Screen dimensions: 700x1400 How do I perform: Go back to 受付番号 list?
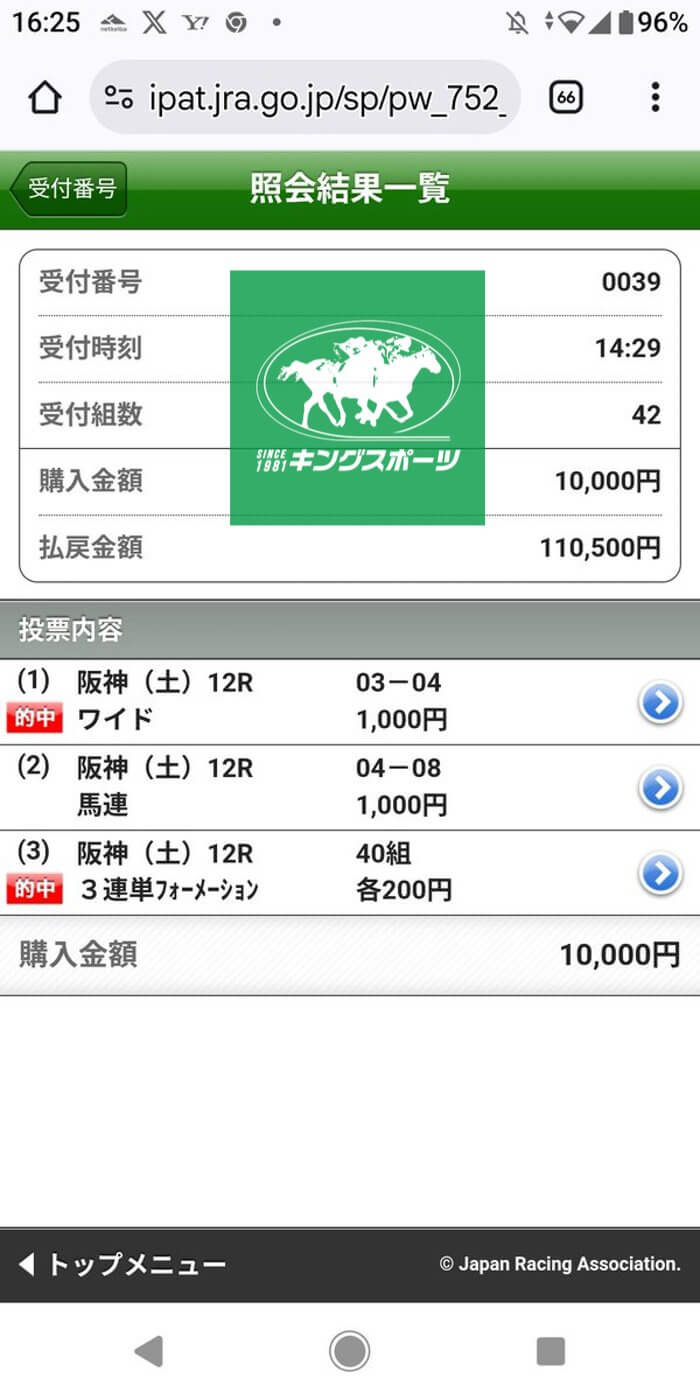[69, 189]
